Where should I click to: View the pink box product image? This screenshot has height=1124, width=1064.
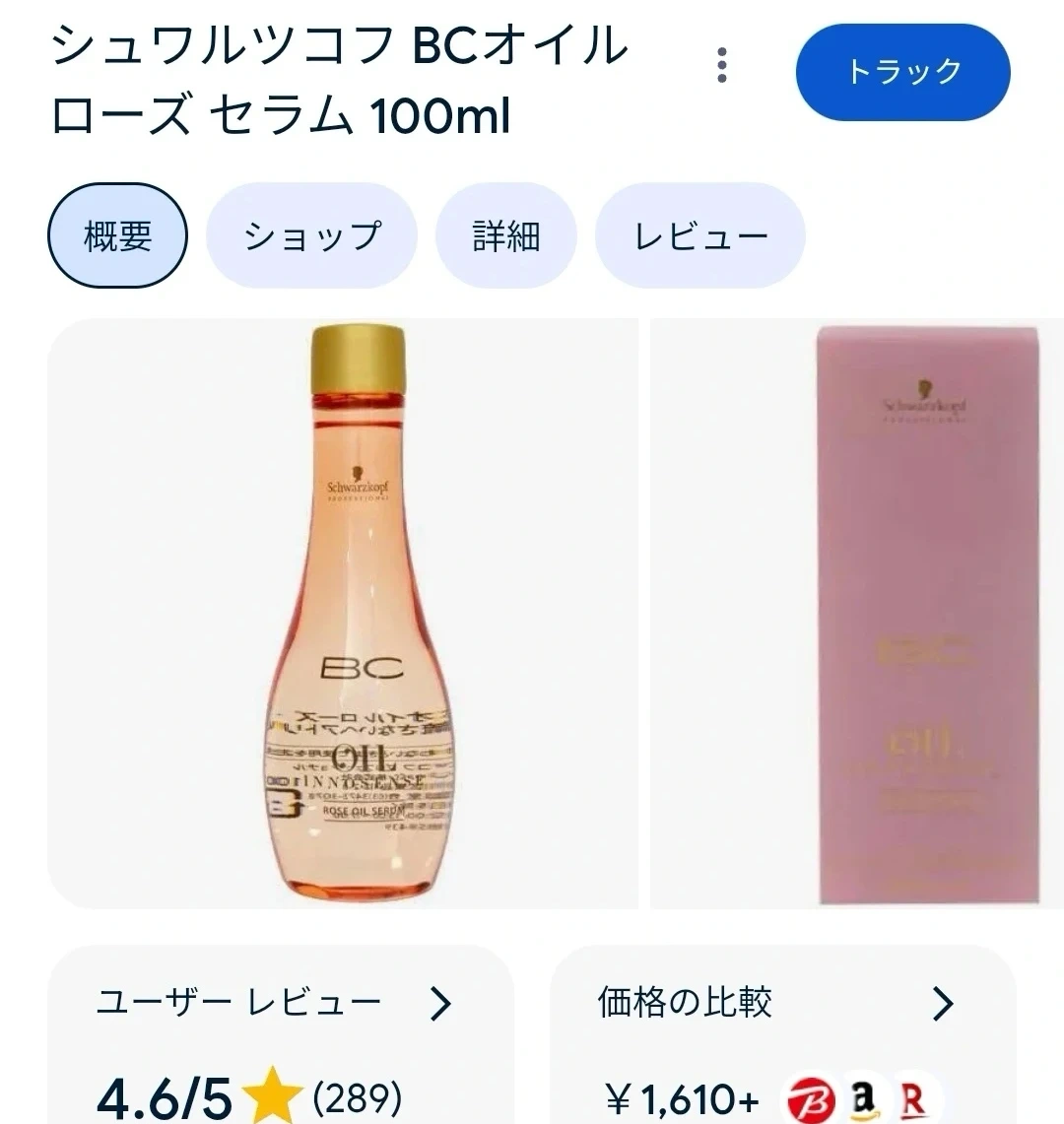857,613
